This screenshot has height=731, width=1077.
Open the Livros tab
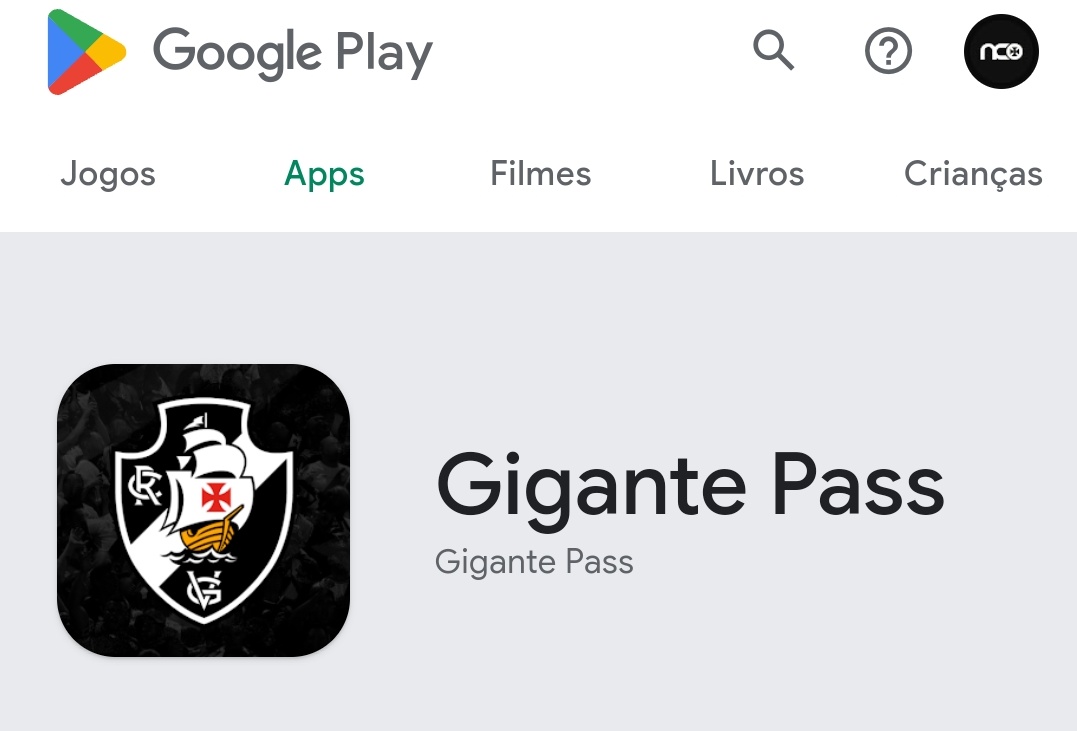757,174
